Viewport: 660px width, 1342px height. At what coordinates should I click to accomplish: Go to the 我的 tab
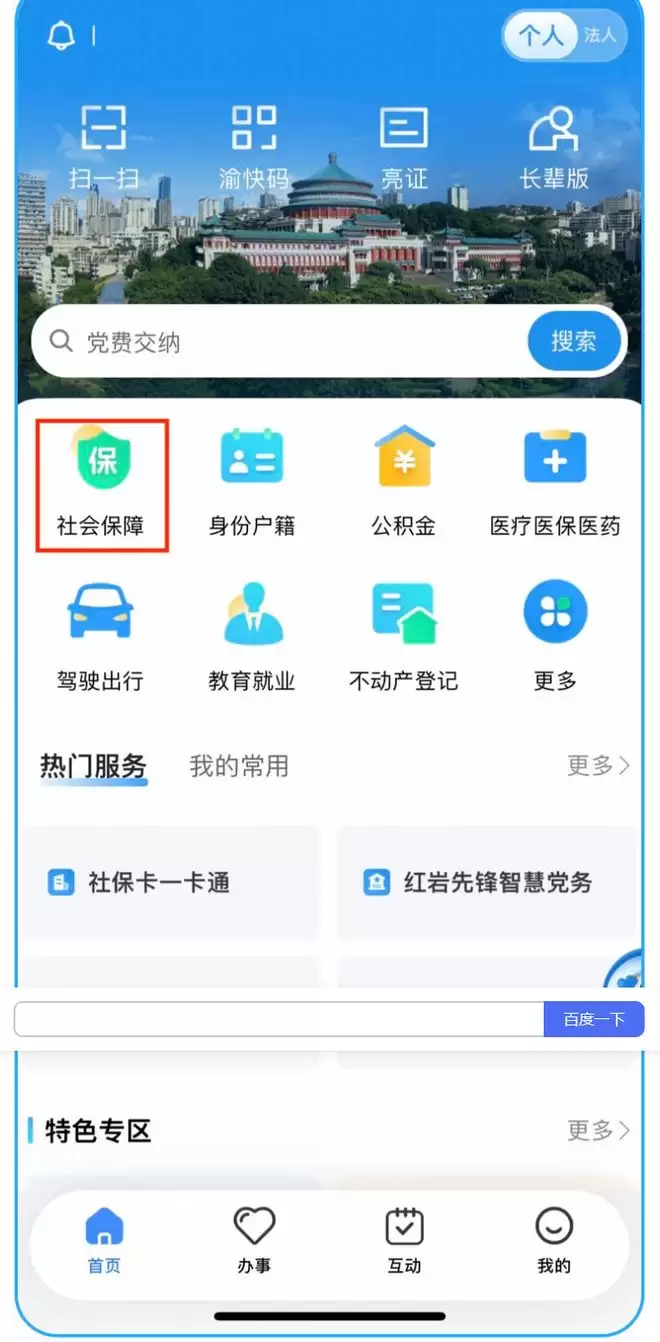[x=554, y=1240]
